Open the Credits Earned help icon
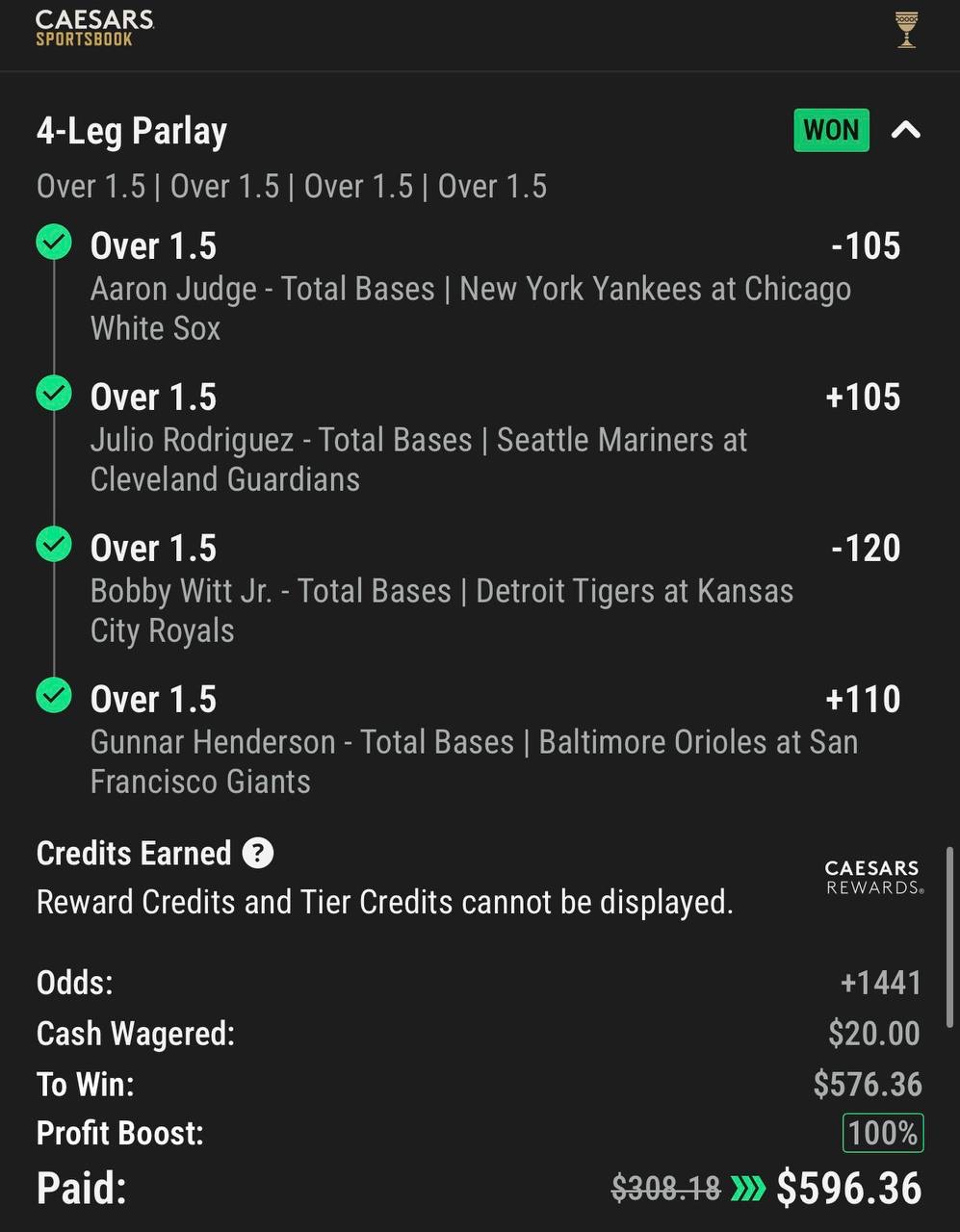960x1232 pixels. [x=257, y=853]
